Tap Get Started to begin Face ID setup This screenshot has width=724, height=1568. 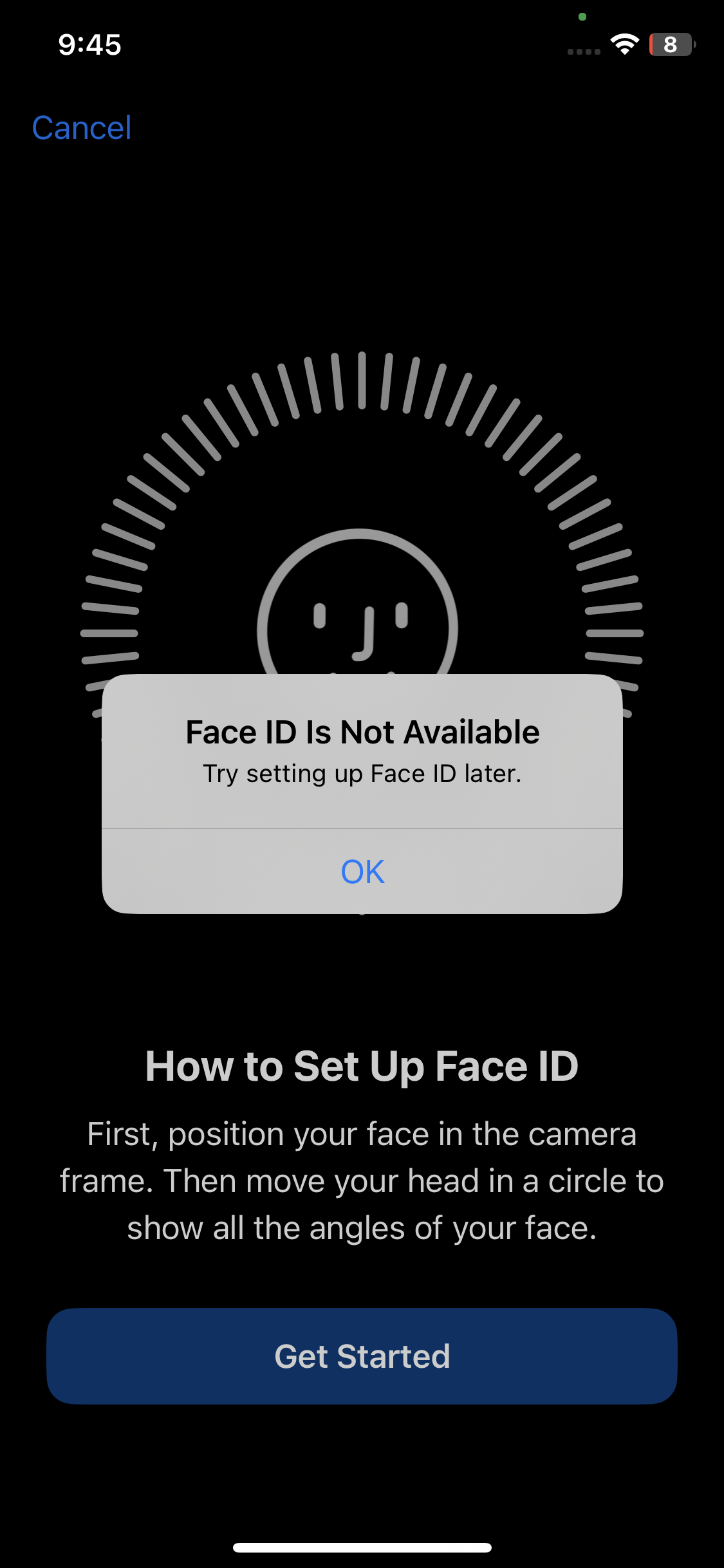tap(362, 1356)
